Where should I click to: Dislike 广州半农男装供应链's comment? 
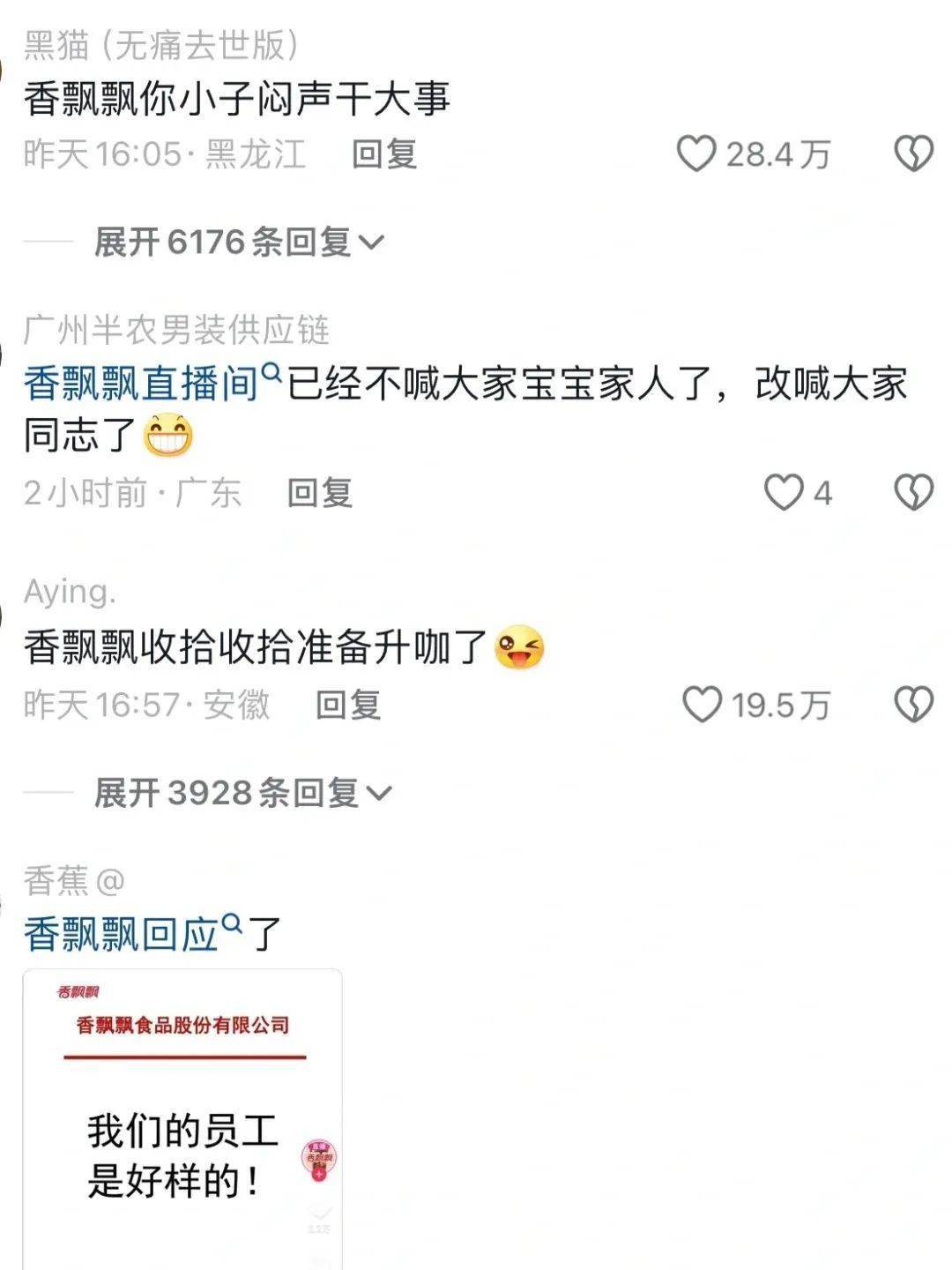click(x=913, y=492)
